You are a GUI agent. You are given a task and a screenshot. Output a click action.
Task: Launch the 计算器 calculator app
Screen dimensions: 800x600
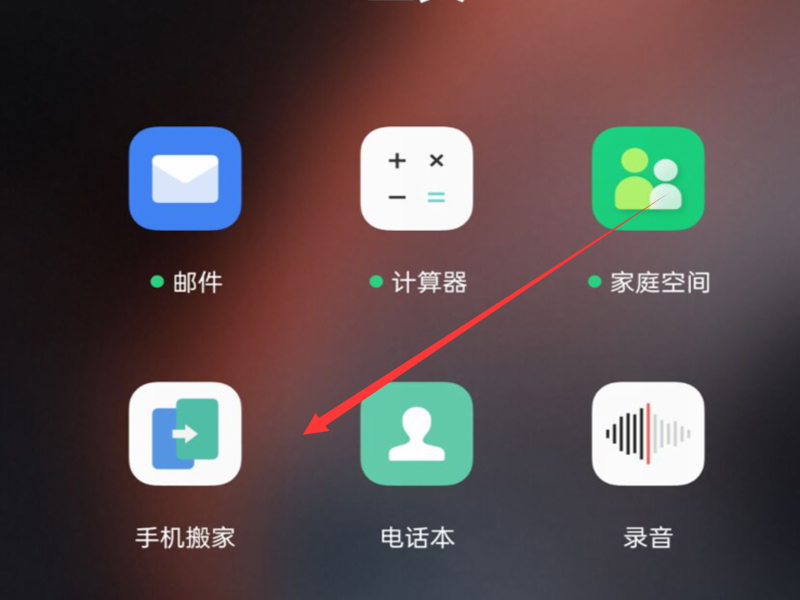(416, 179)
